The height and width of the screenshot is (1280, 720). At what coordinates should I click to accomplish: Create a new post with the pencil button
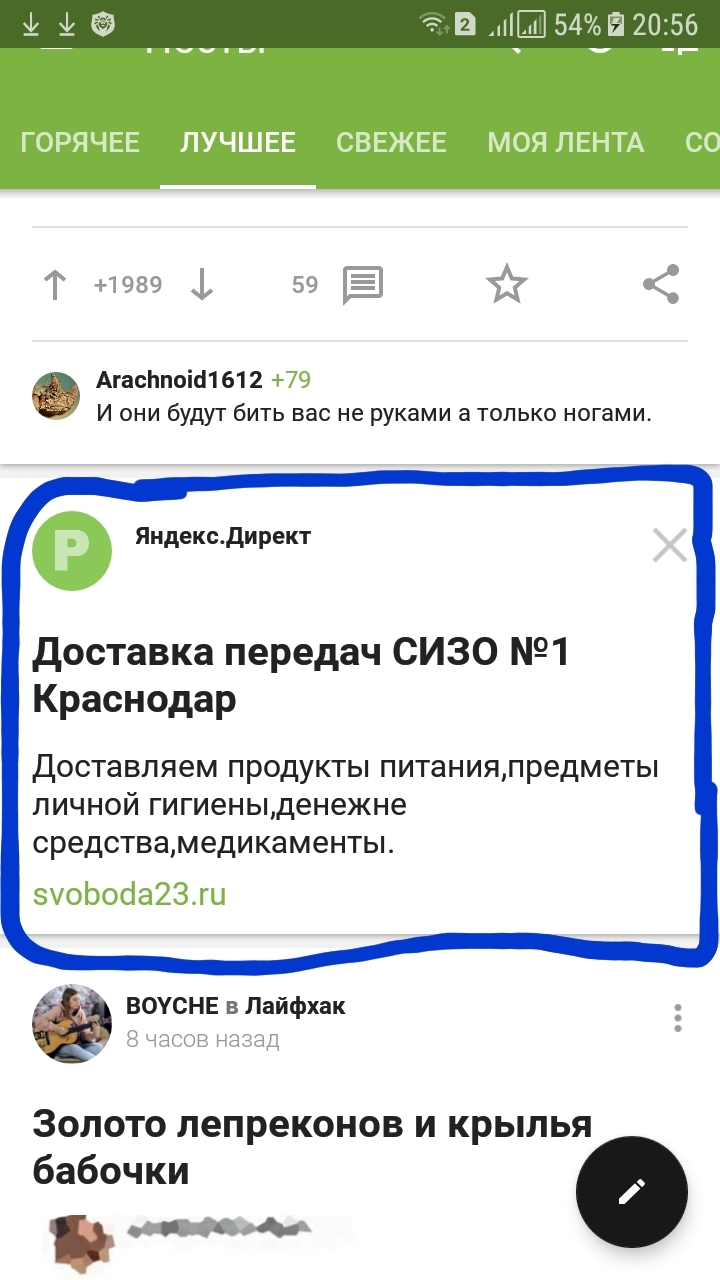pyautogui.click(x=631, y=1192)
